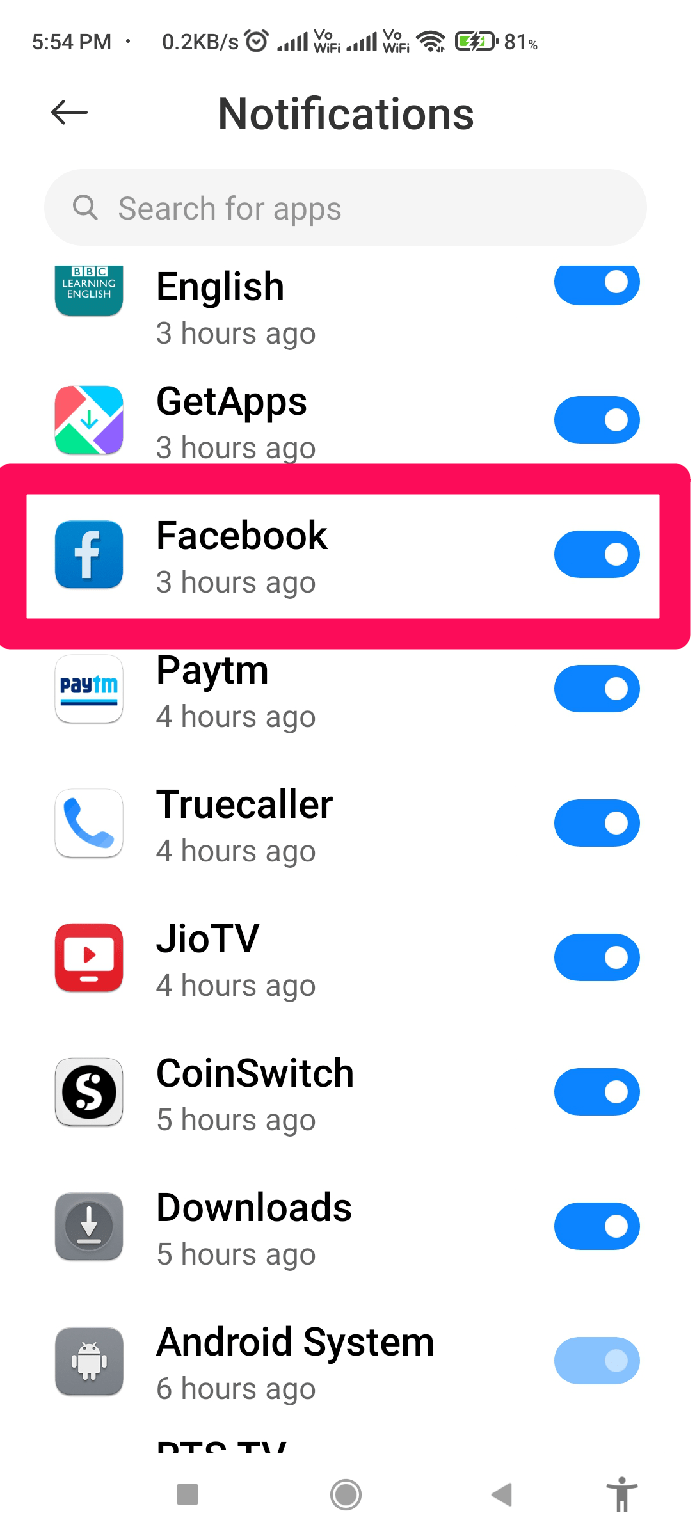Switch off Truecaller notifications

(597, 823)
